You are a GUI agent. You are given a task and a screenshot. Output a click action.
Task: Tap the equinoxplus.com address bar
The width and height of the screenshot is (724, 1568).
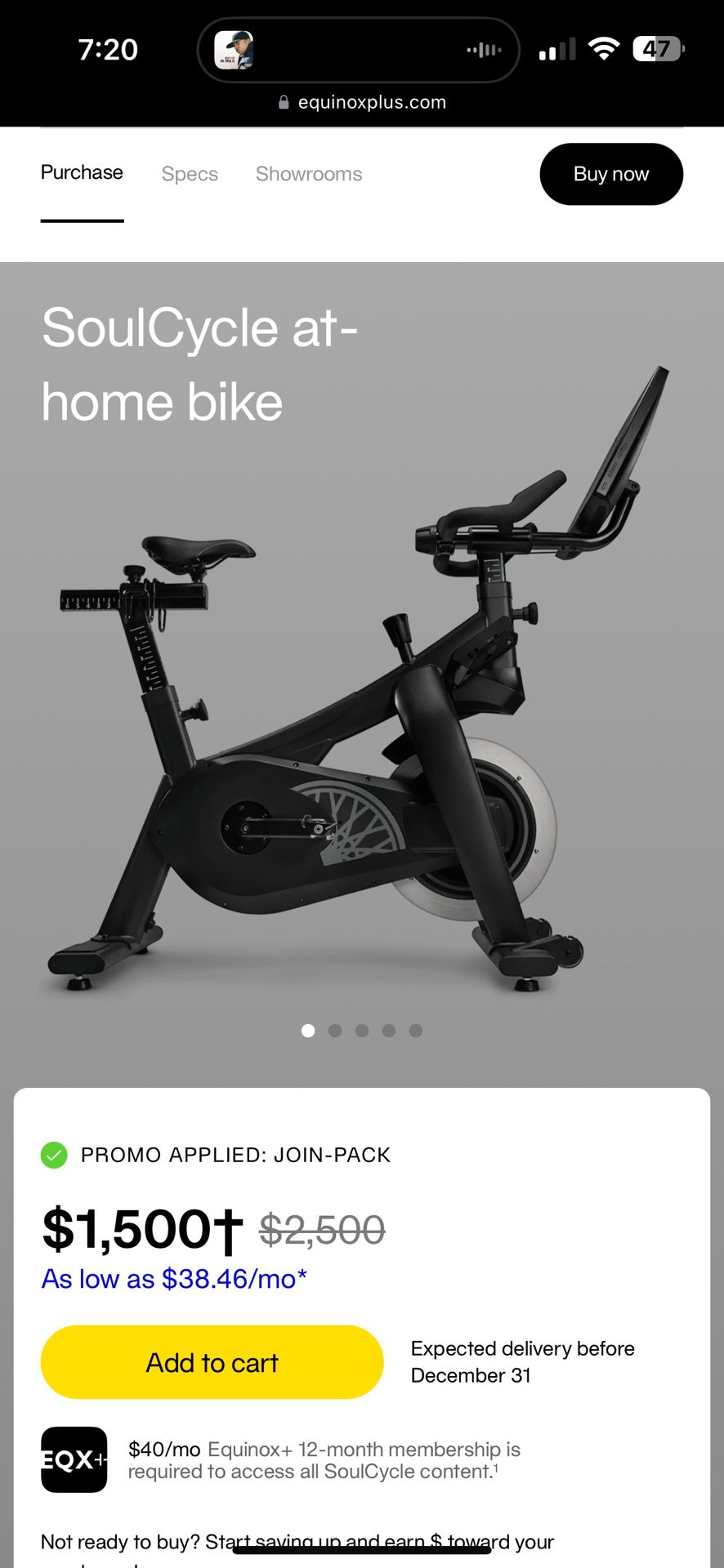point(362,103)
